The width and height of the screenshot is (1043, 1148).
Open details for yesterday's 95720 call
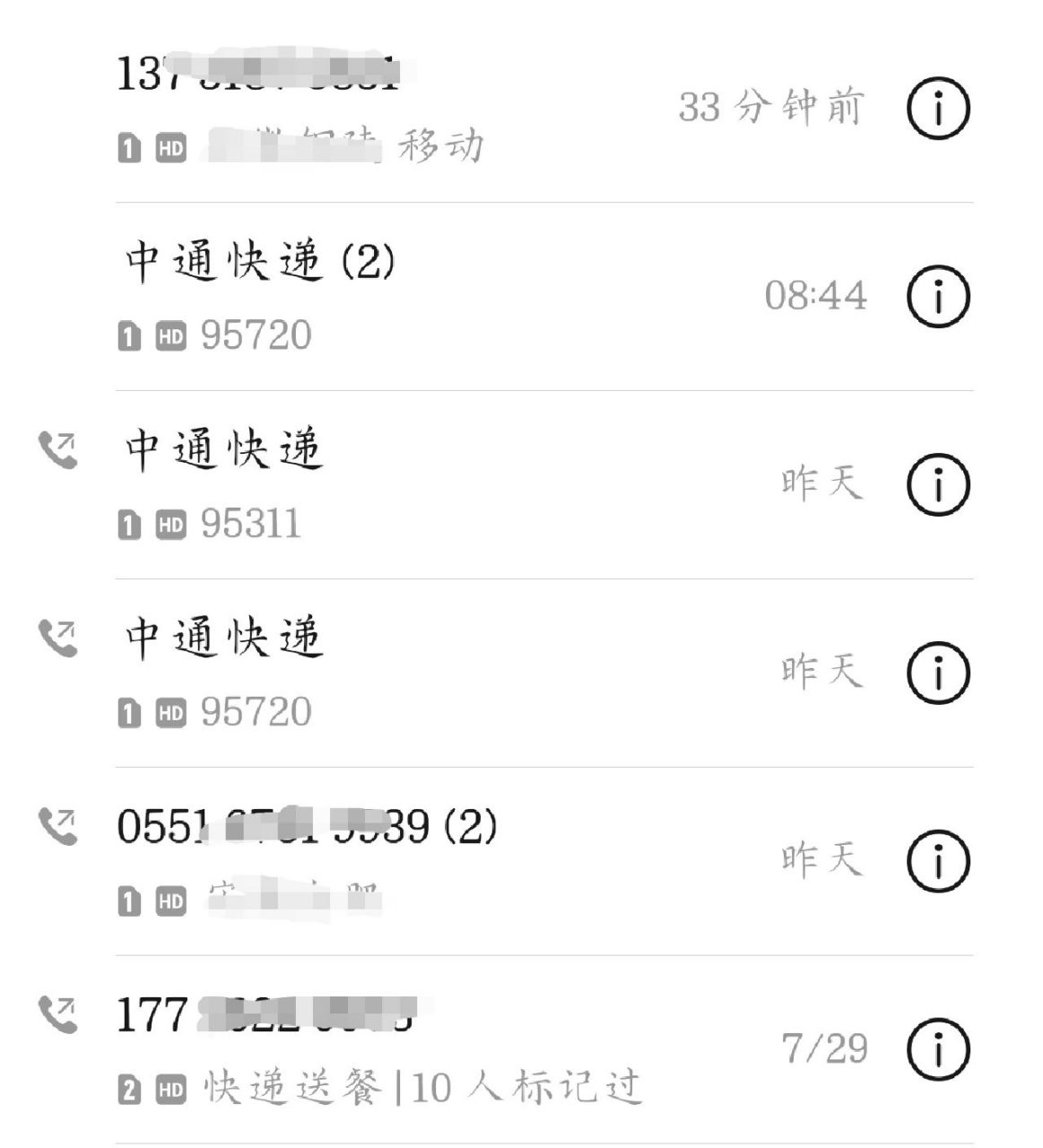(938, 673)
